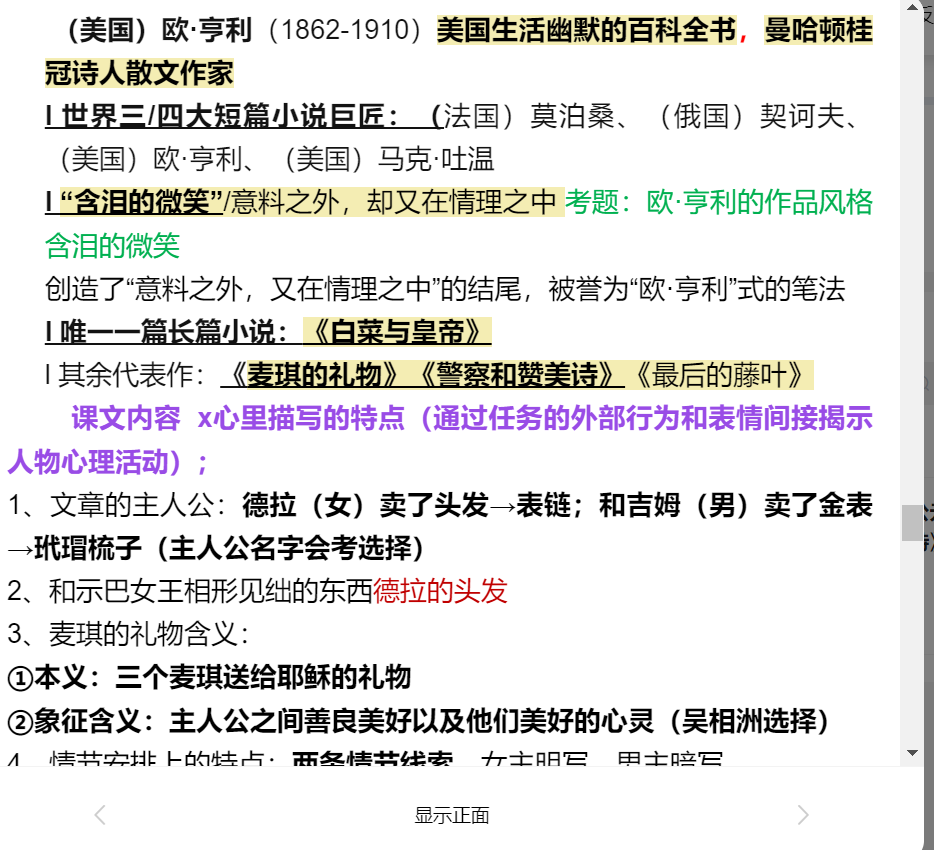Tap the scrollbar up arrow
Screen dimensions: 934x850
tap(911, 9)
